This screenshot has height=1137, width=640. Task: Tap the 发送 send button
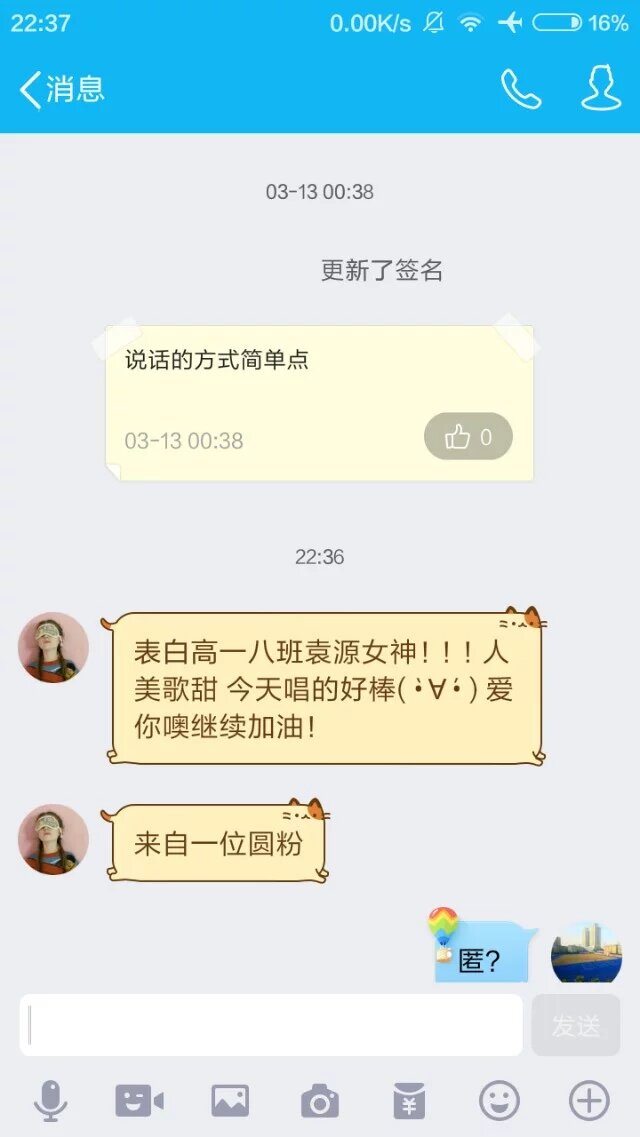tap(576, 1025)
